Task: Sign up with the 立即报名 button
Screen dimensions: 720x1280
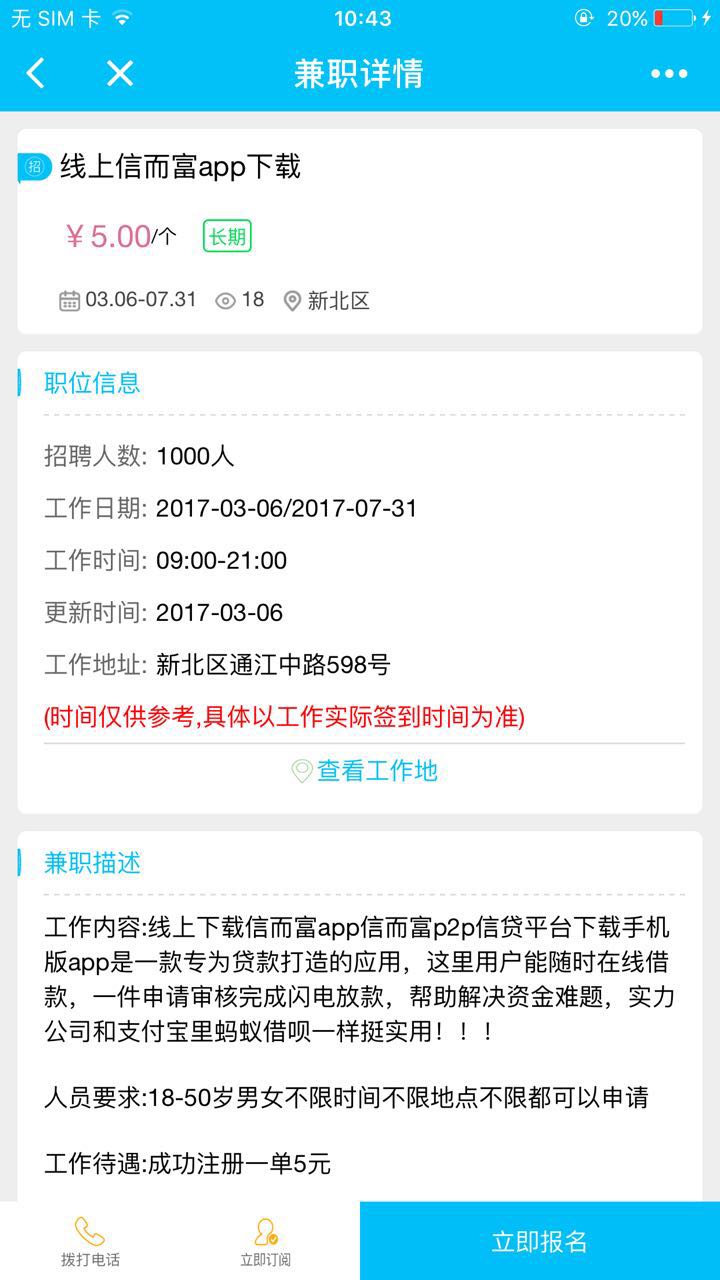Action: click(x=540, y=1241)
